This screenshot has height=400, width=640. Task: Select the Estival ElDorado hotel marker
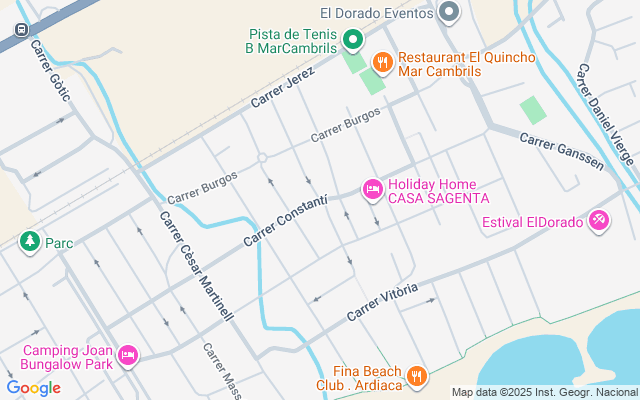point(599,221)
